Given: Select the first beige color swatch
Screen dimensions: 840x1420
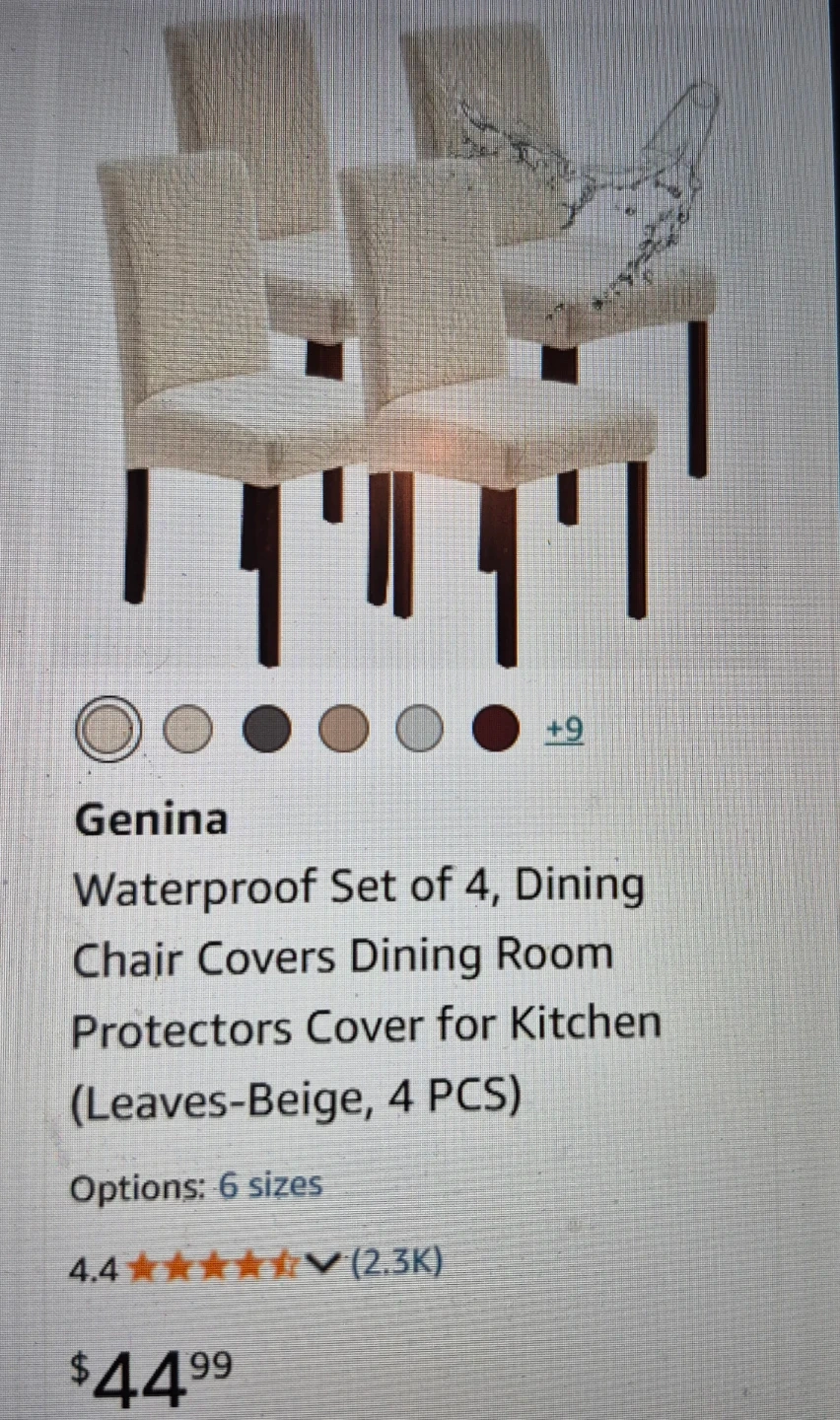Looking at the screenshot, I should pos(107,730).
